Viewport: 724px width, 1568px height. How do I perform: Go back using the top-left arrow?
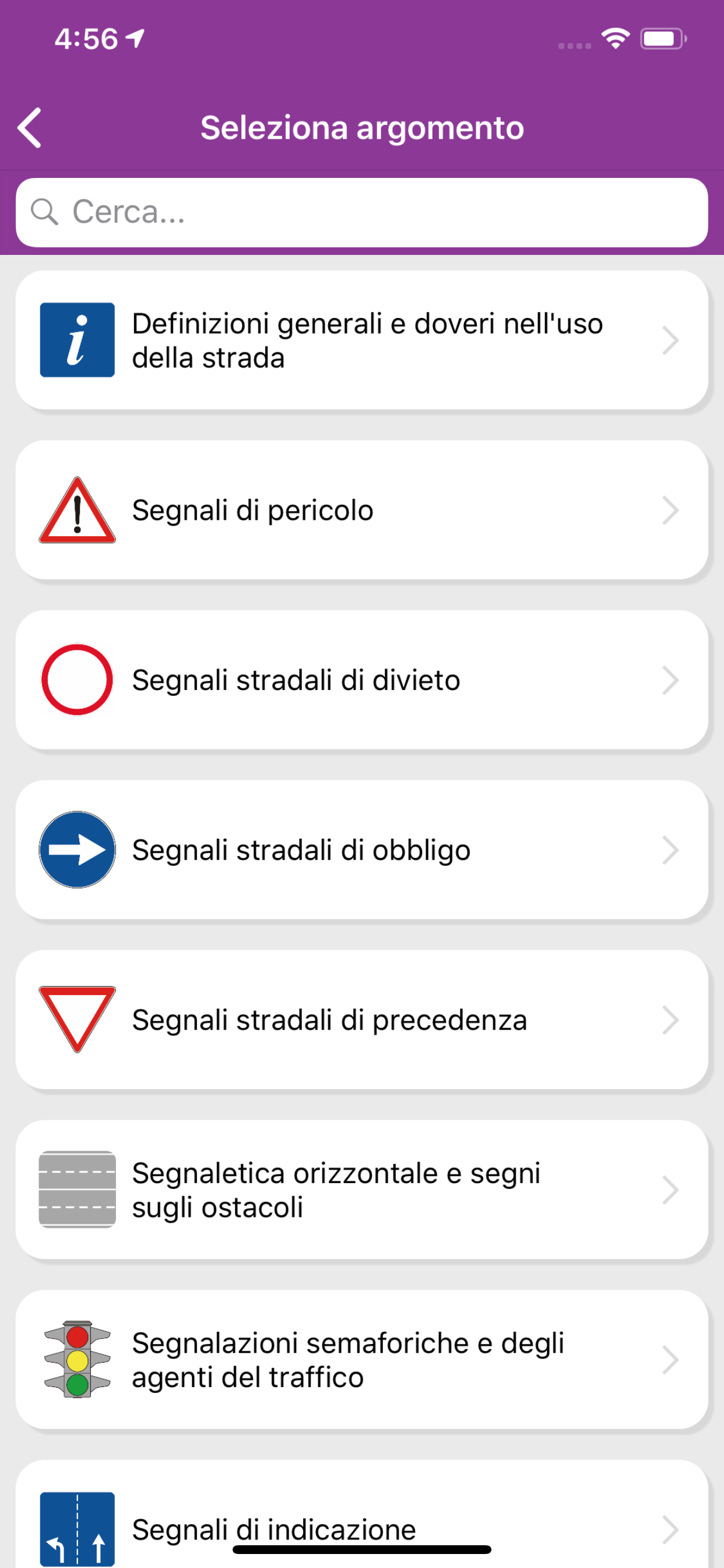[x=30, y=128]
